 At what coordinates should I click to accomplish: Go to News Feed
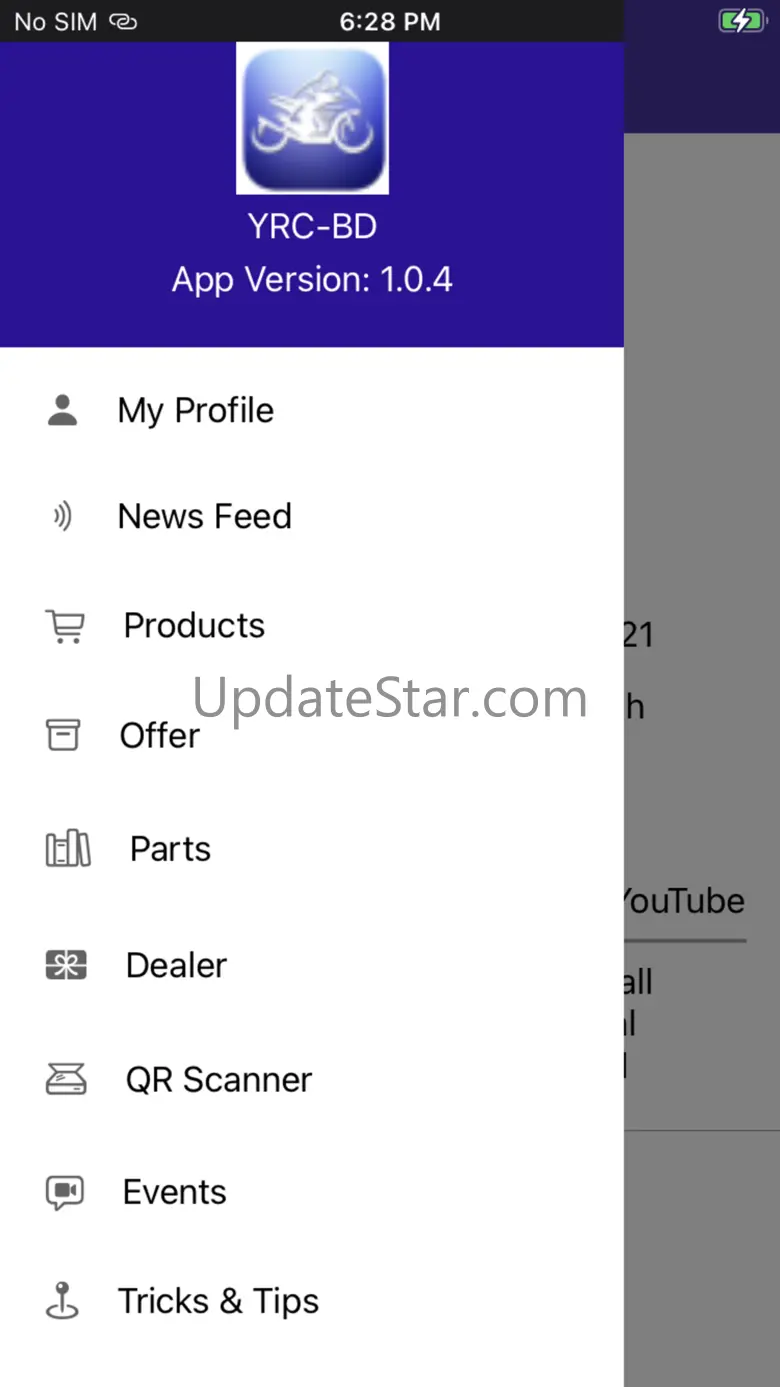[x=312, y=517]
